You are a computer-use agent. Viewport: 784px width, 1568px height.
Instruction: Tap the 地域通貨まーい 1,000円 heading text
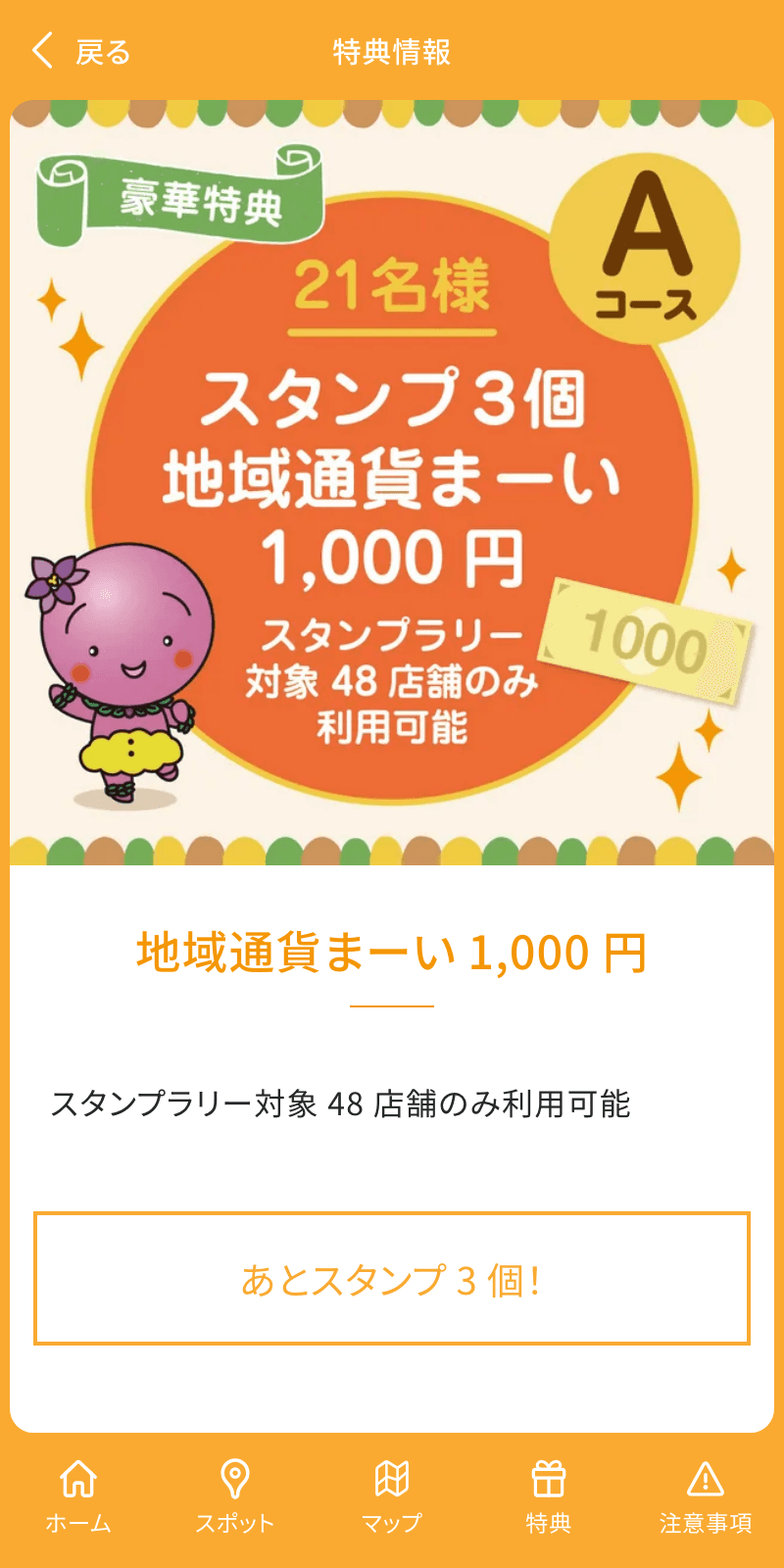click(x=392, y=950)
